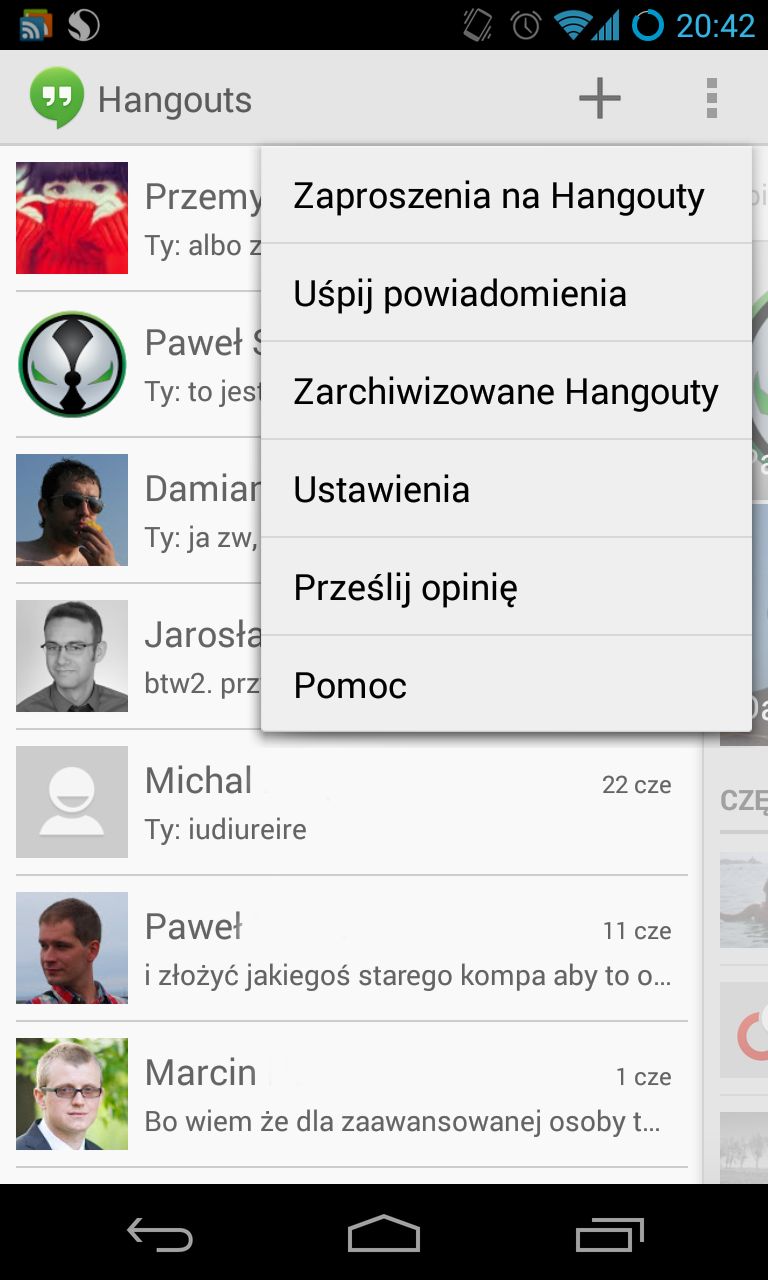Tap the system home button
This screenshot has width=768, height=1280.
[x=384, y=1234]
